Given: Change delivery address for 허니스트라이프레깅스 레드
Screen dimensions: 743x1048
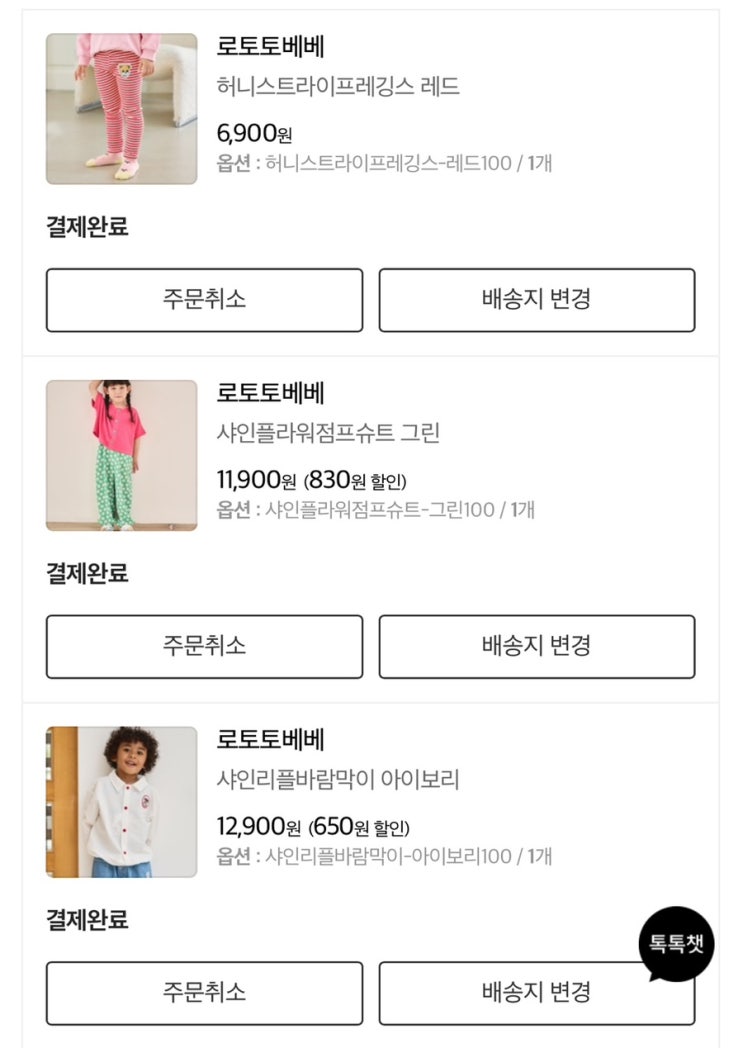Looking at the screenshot, I should tap(536, 300).
